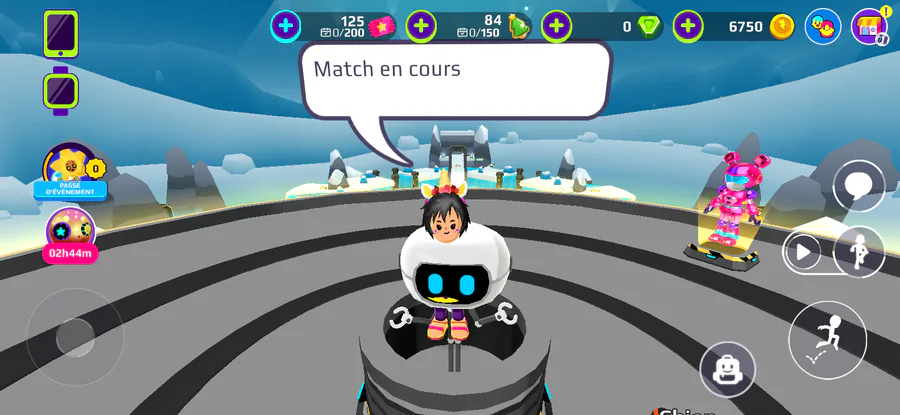The height and width of the screenshot is (415, 900).
Task: Make the character jump
Action: 827,340
